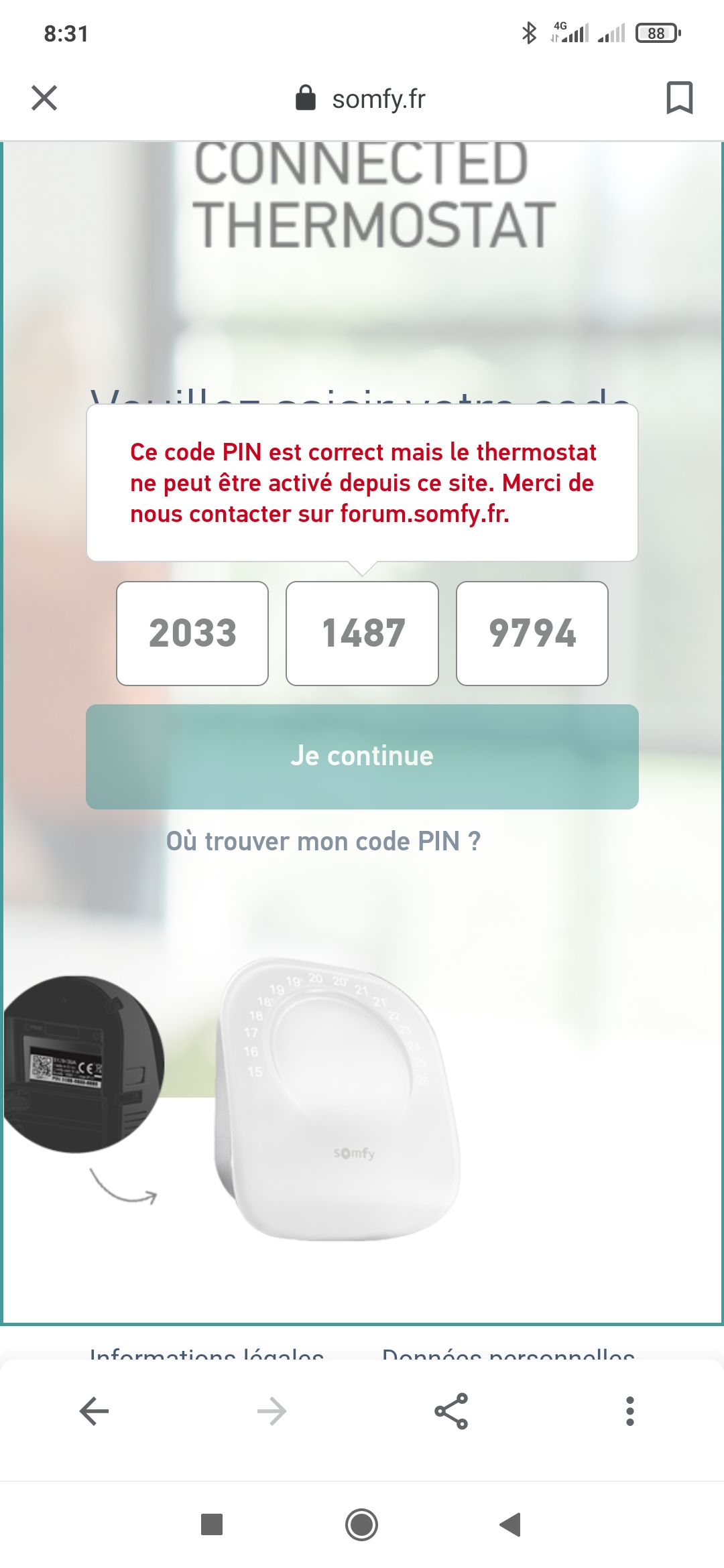Share this page

pos(451,1411)
